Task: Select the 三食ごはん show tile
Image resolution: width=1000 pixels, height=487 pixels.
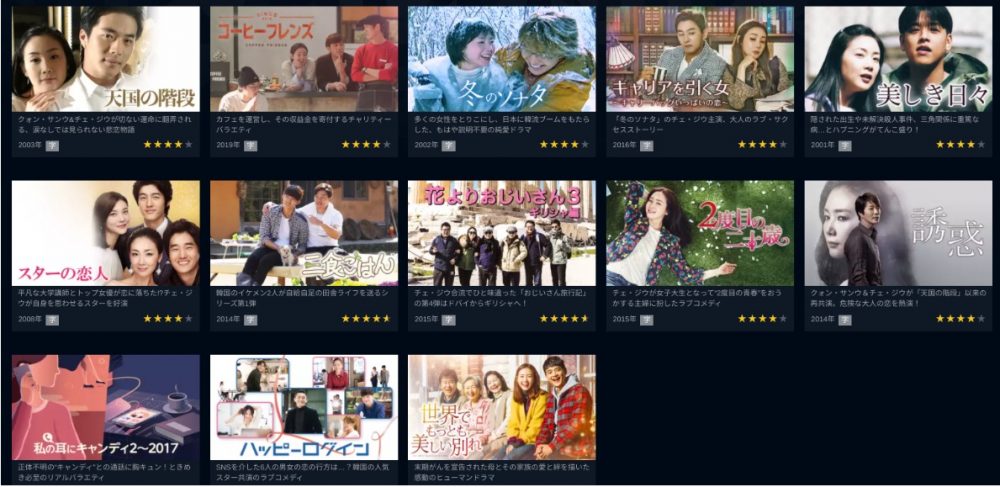Action: (x=303, y=233)
